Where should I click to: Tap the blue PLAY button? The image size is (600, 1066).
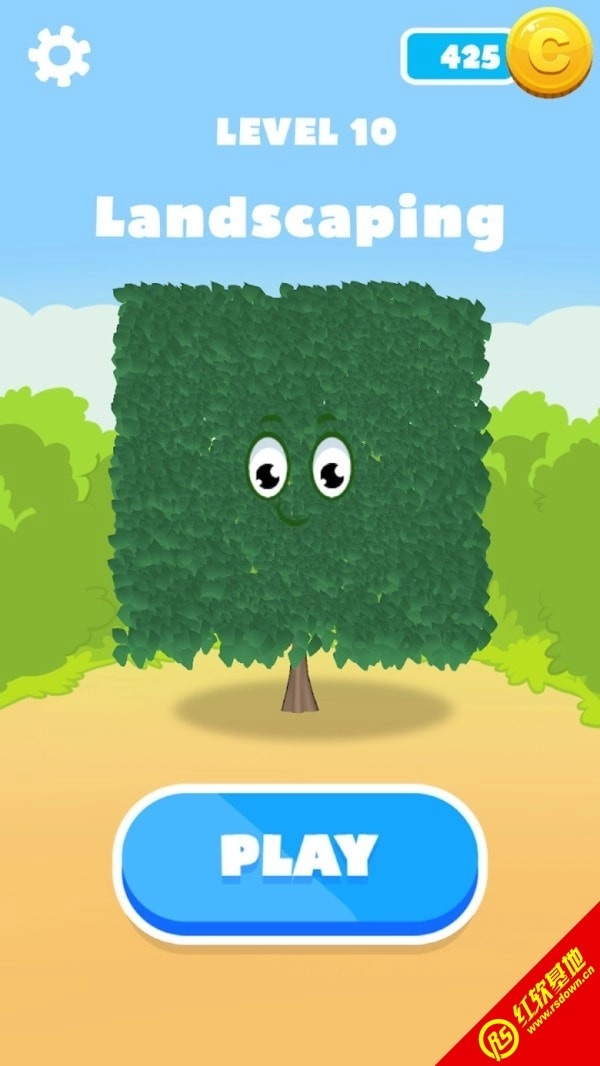(299, 860)
